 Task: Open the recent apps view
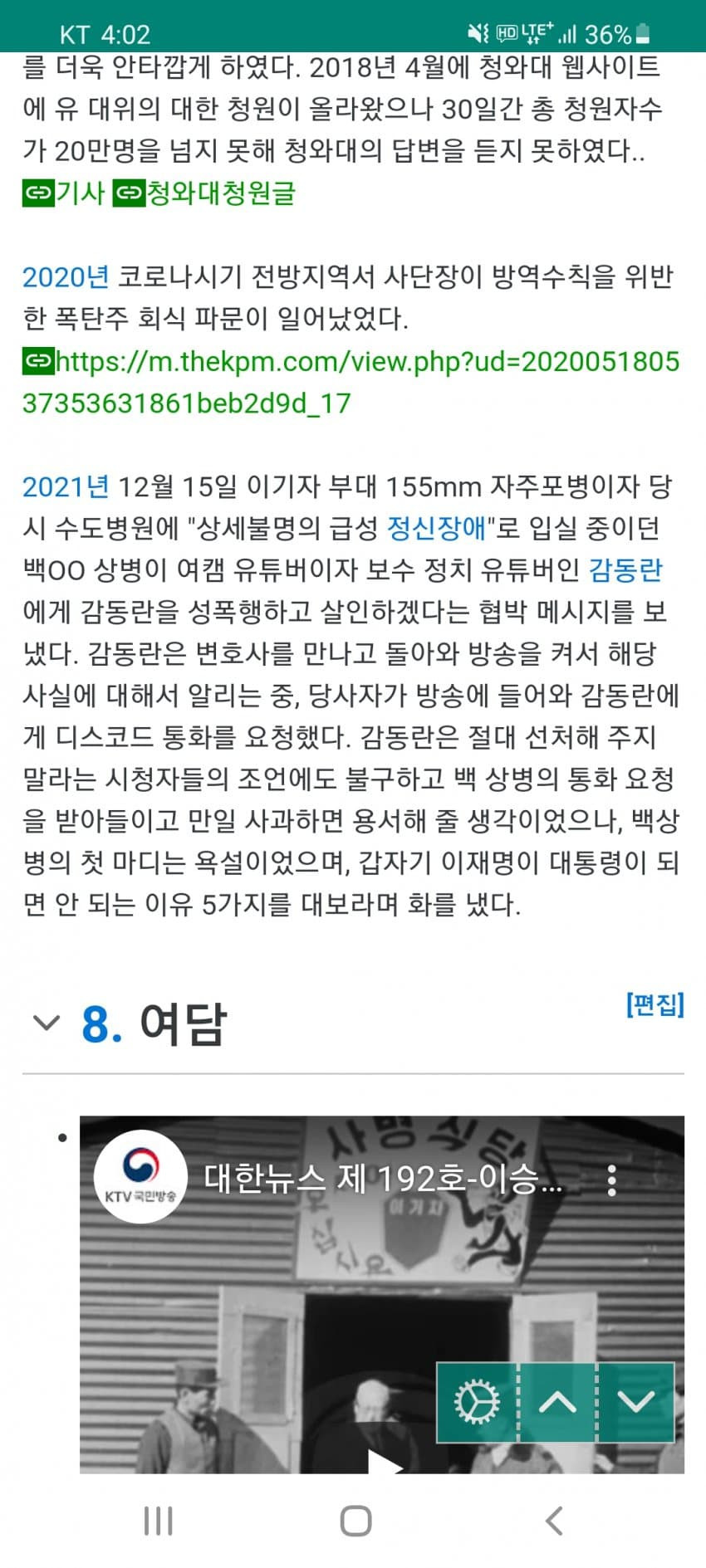click(158, 1522)
